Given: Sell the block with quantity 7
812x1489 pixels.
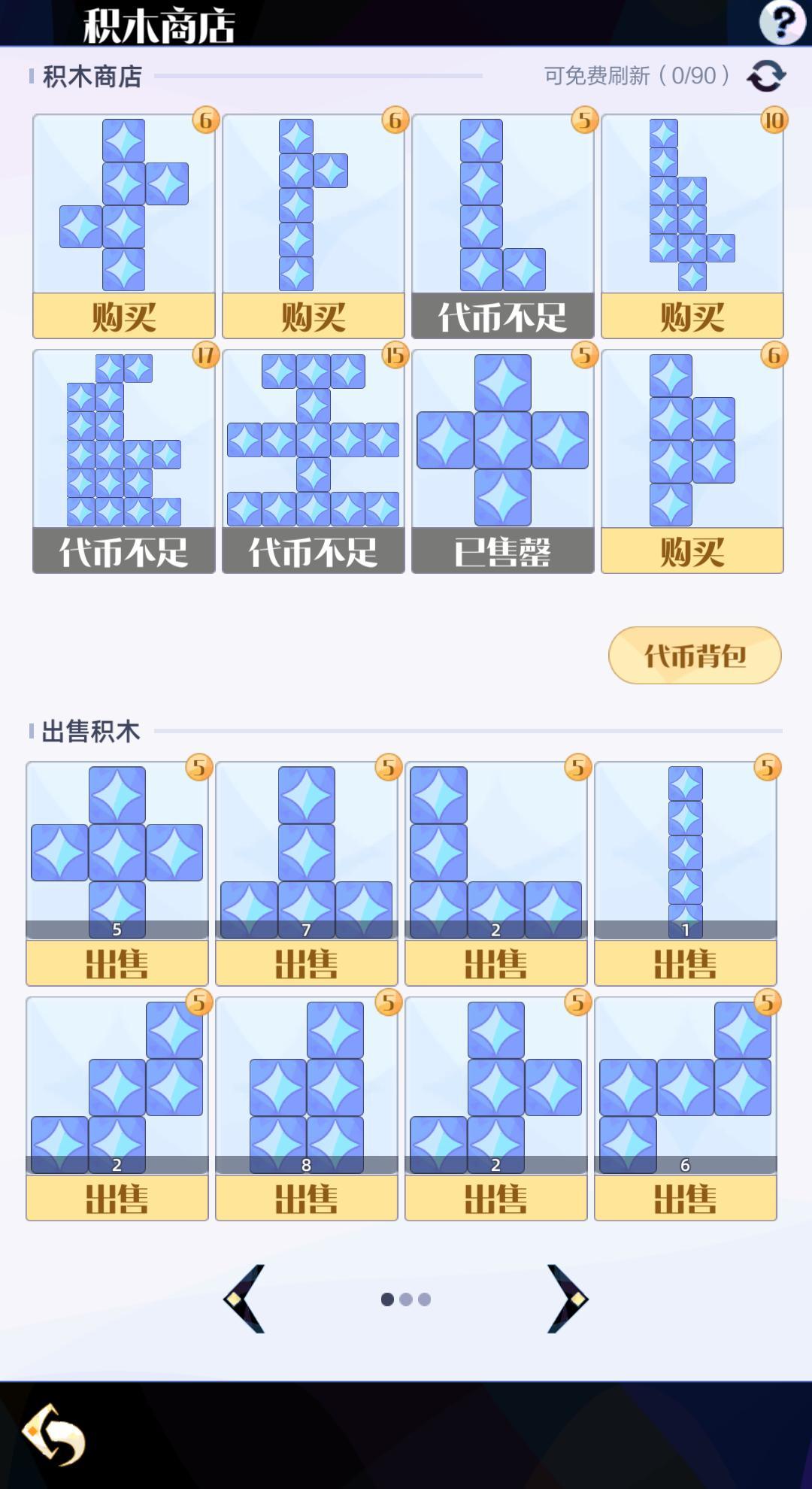Looking at the screenshot, I should [x=307, y=963].
